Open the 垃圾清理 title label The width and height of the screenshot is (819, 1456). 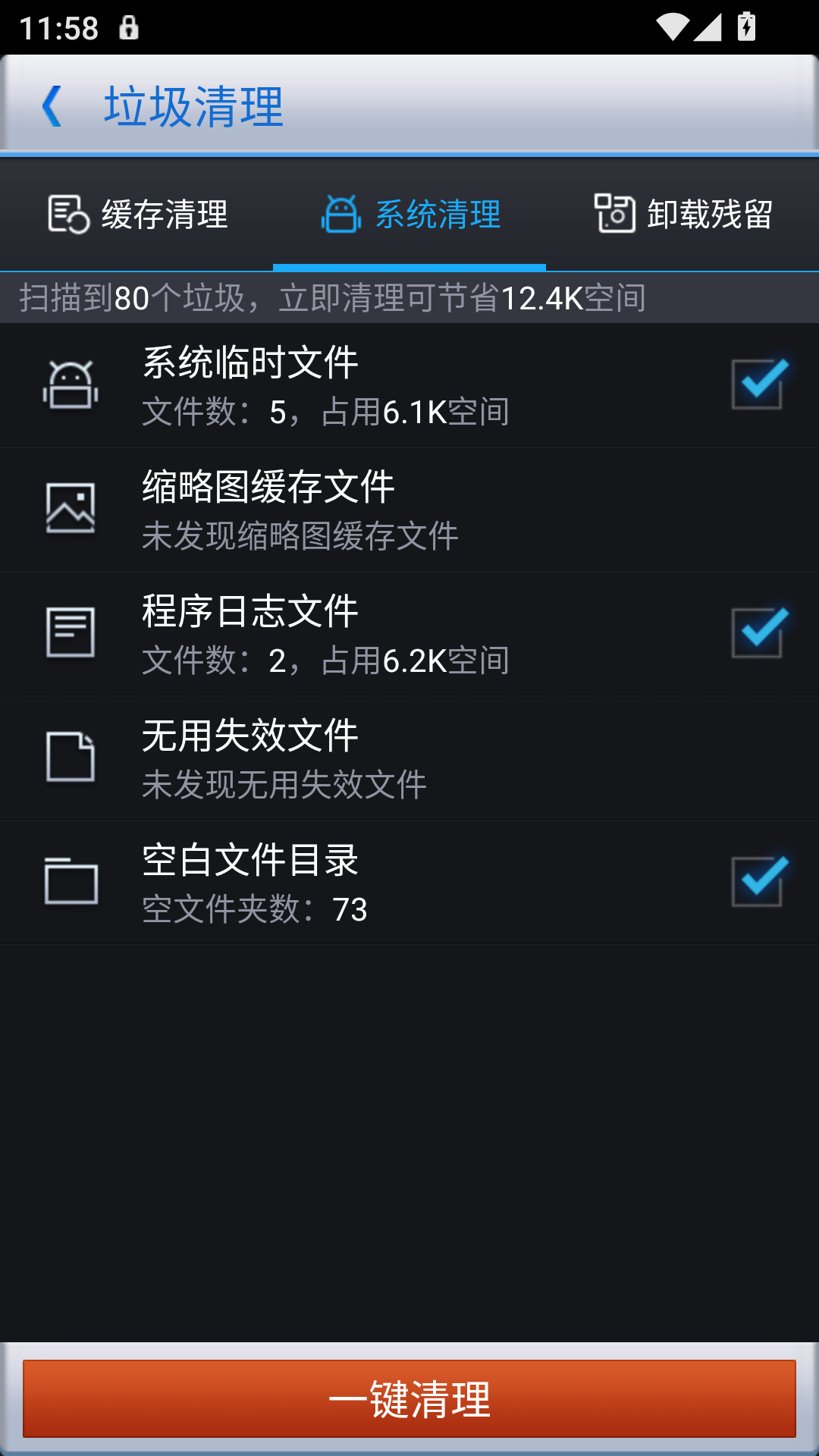coord(193,105)
